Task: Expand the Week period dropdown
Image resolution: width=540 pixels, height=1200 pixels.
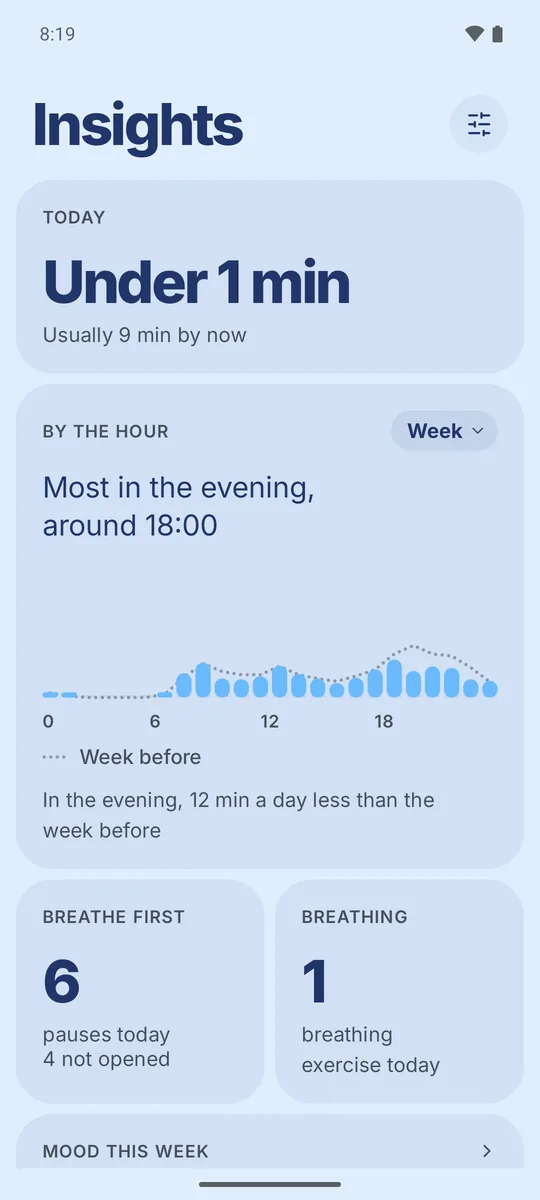Action: [444, 431]
